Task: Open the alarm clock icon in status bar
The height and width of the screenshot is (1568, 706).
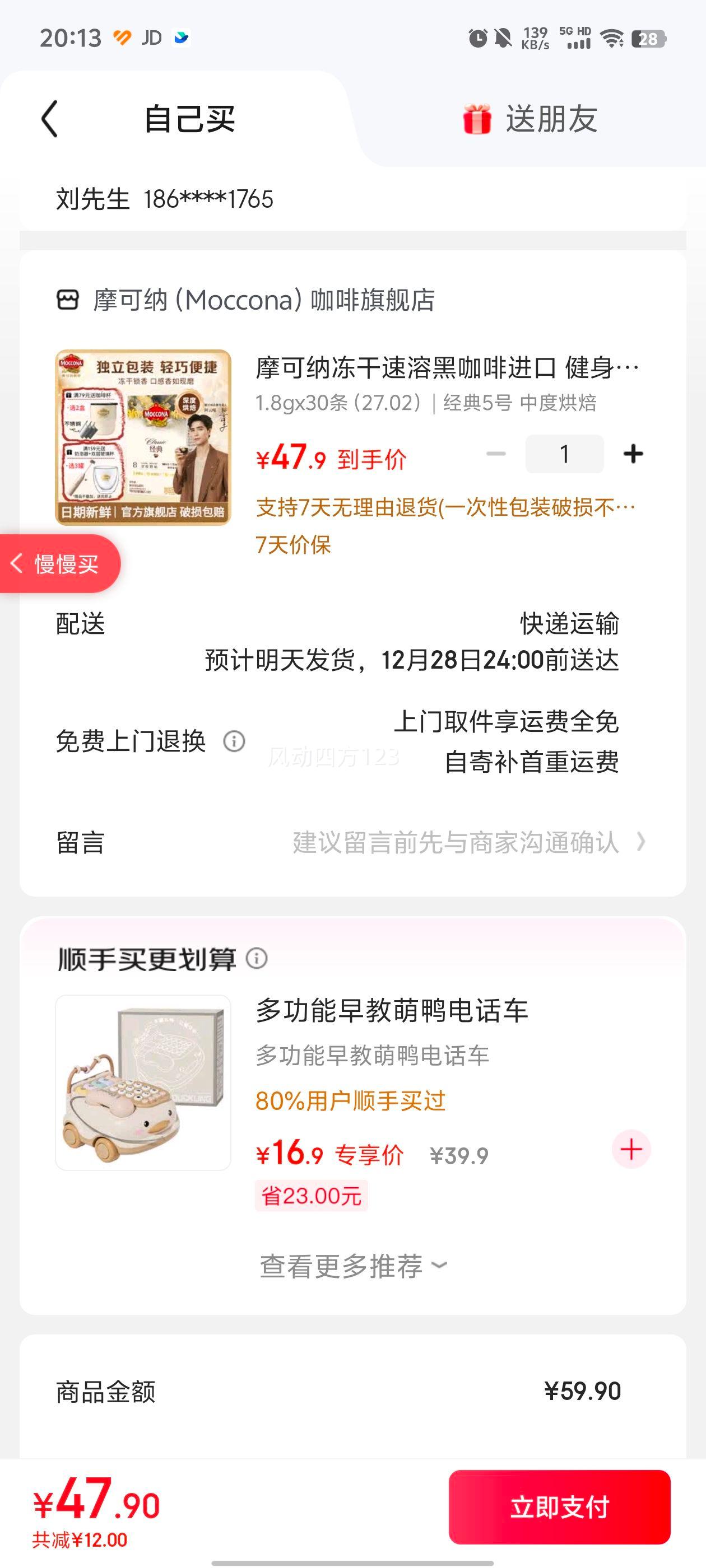Action: pos(480,38)
